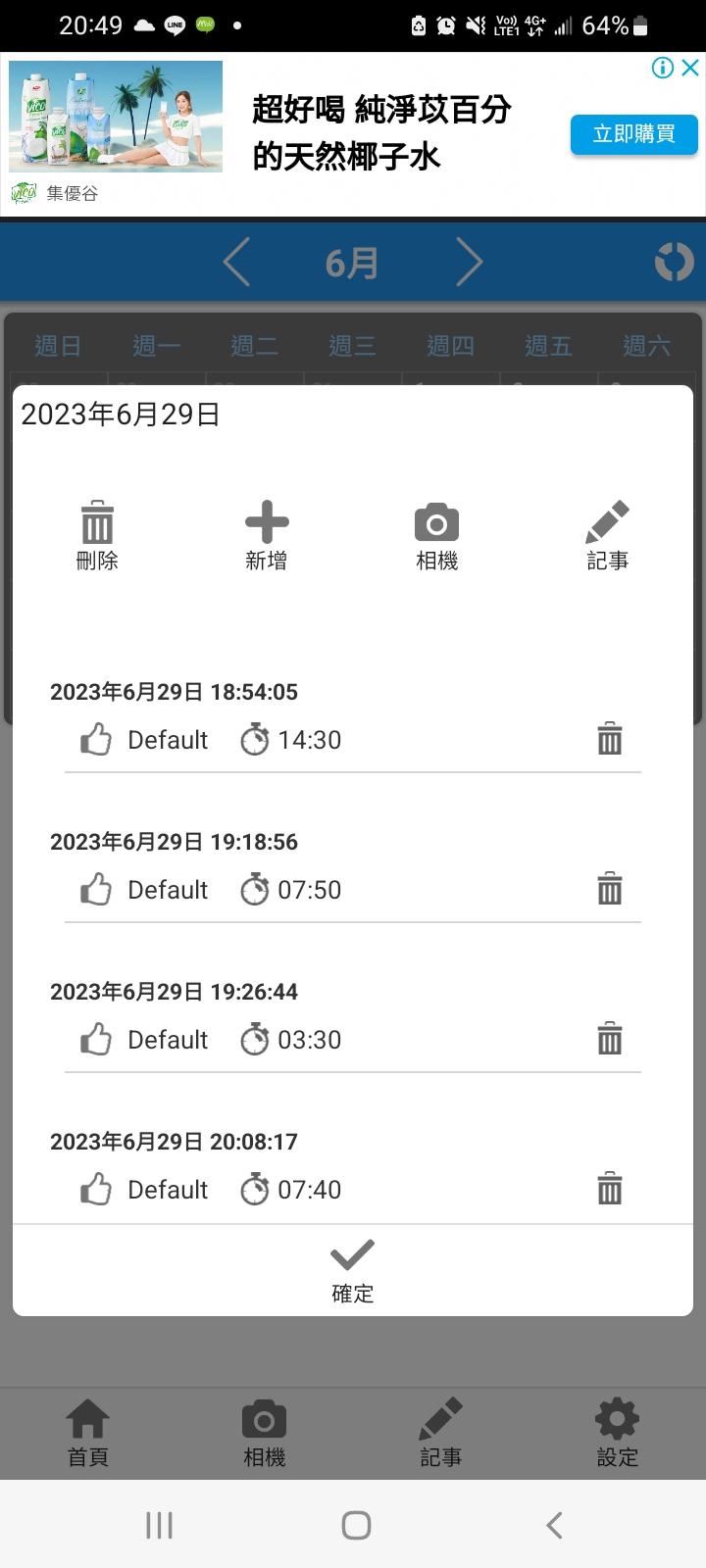Screen dimensions: 706x1568
Task: Remove the 19:26:44 record
Action: tap(610, 1039)
